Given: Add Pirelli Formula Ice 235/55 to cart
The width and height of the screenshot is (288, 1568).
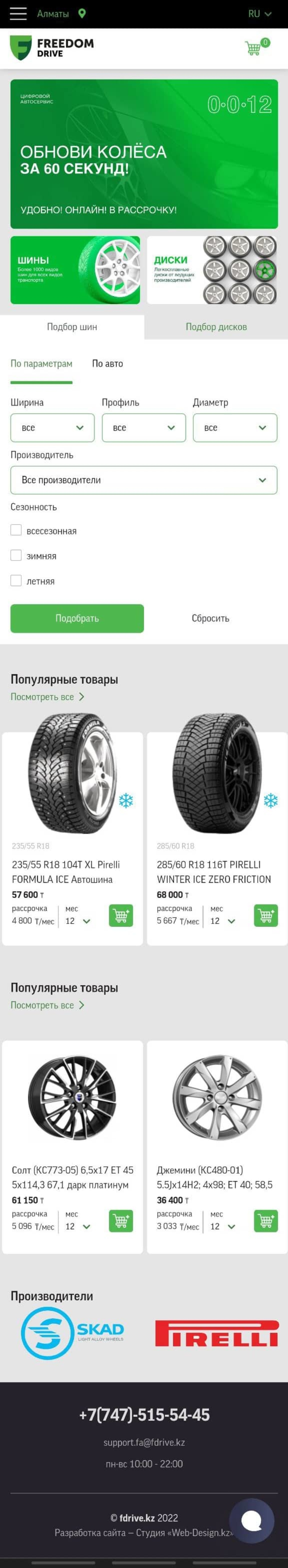Looking at the screenshot, I should (121, 915).
